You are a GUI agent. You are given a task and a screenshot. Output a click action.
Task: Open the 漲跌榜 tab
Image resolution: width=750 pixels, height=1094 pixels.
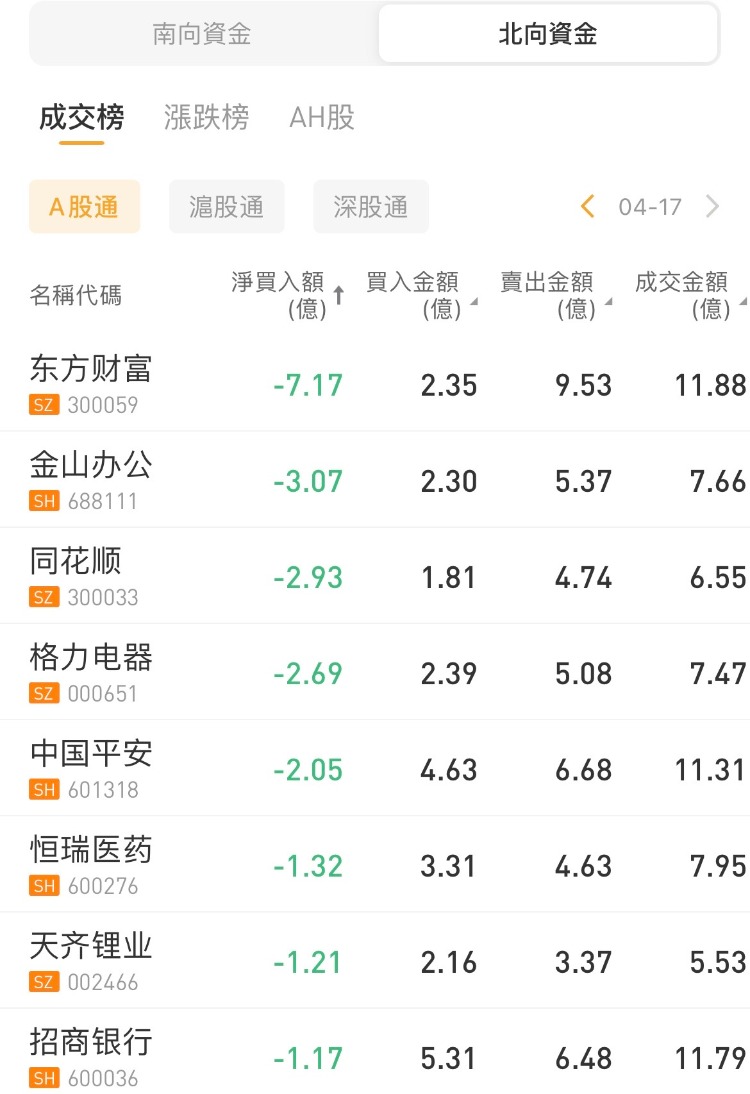(x=206, y=118)
